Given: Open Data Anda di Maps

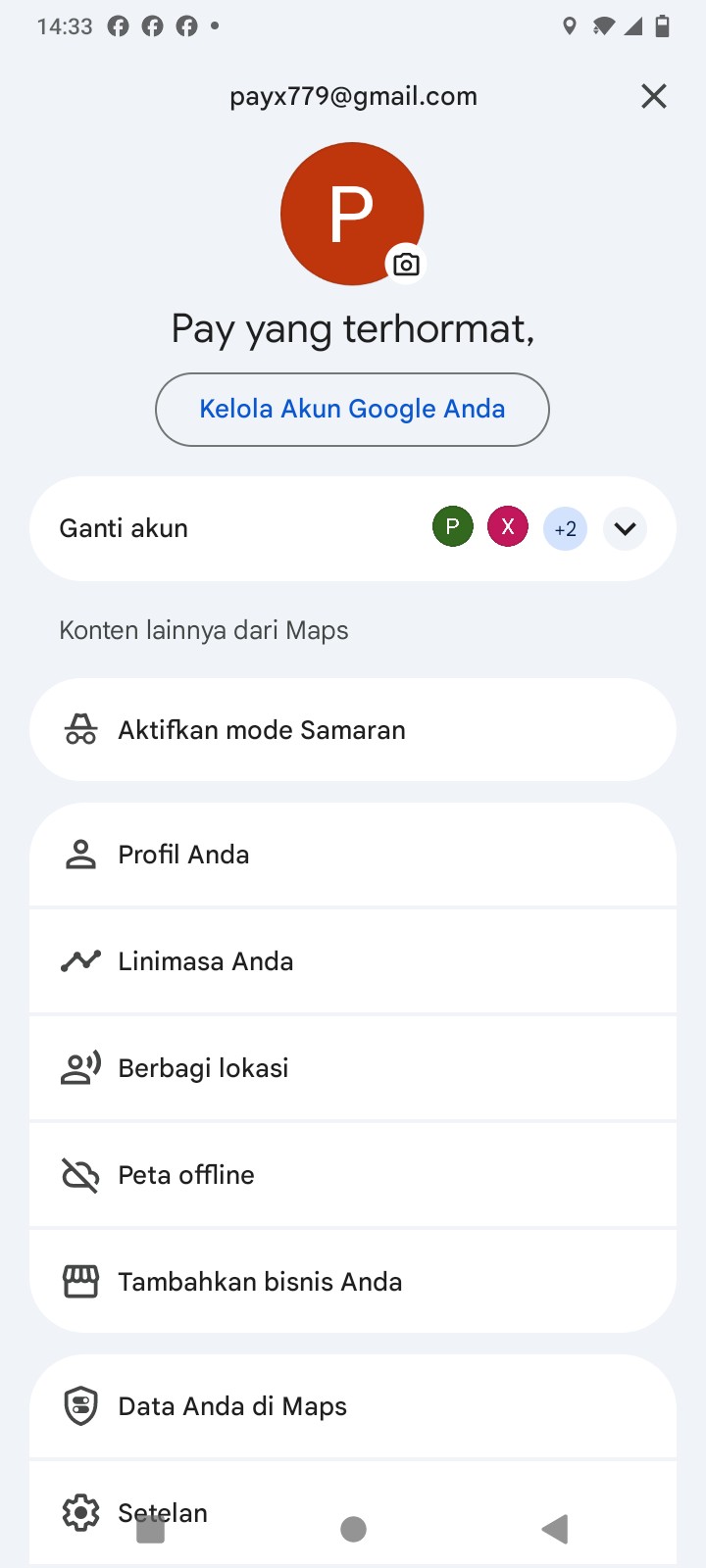Looking at the screenshot, I should (x=352, y=1406).
